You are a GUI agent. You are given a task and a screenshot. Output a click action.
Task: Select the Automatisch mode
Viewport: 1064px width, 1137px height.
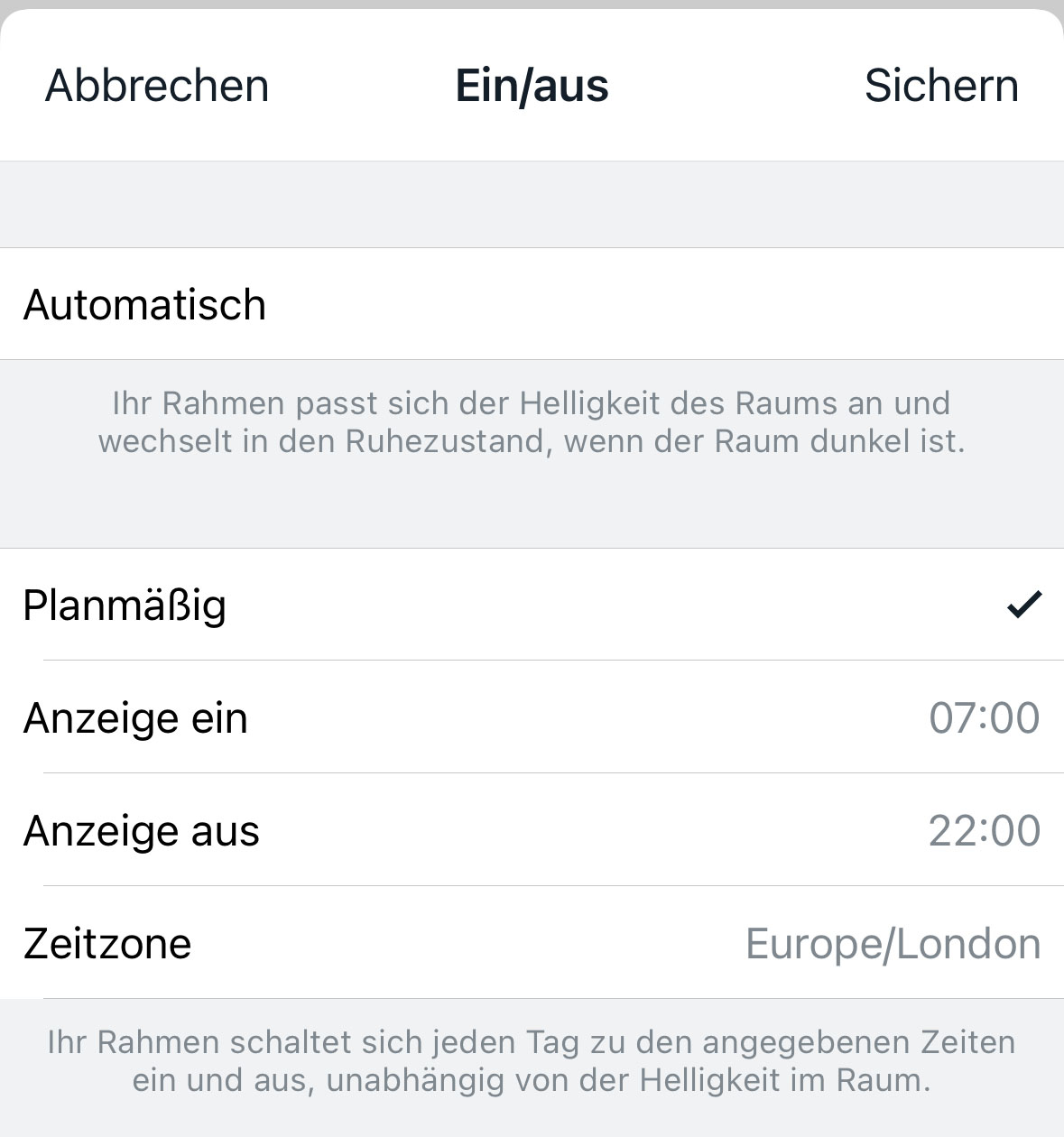[x=532, y=305]
